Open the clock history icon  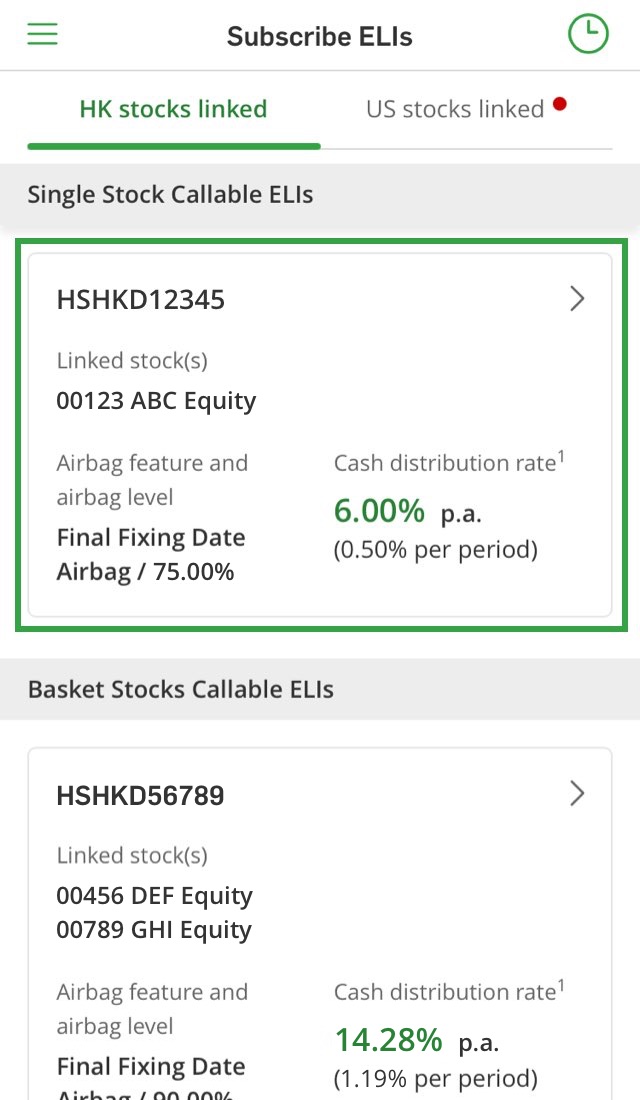click(x=588, y=33)
